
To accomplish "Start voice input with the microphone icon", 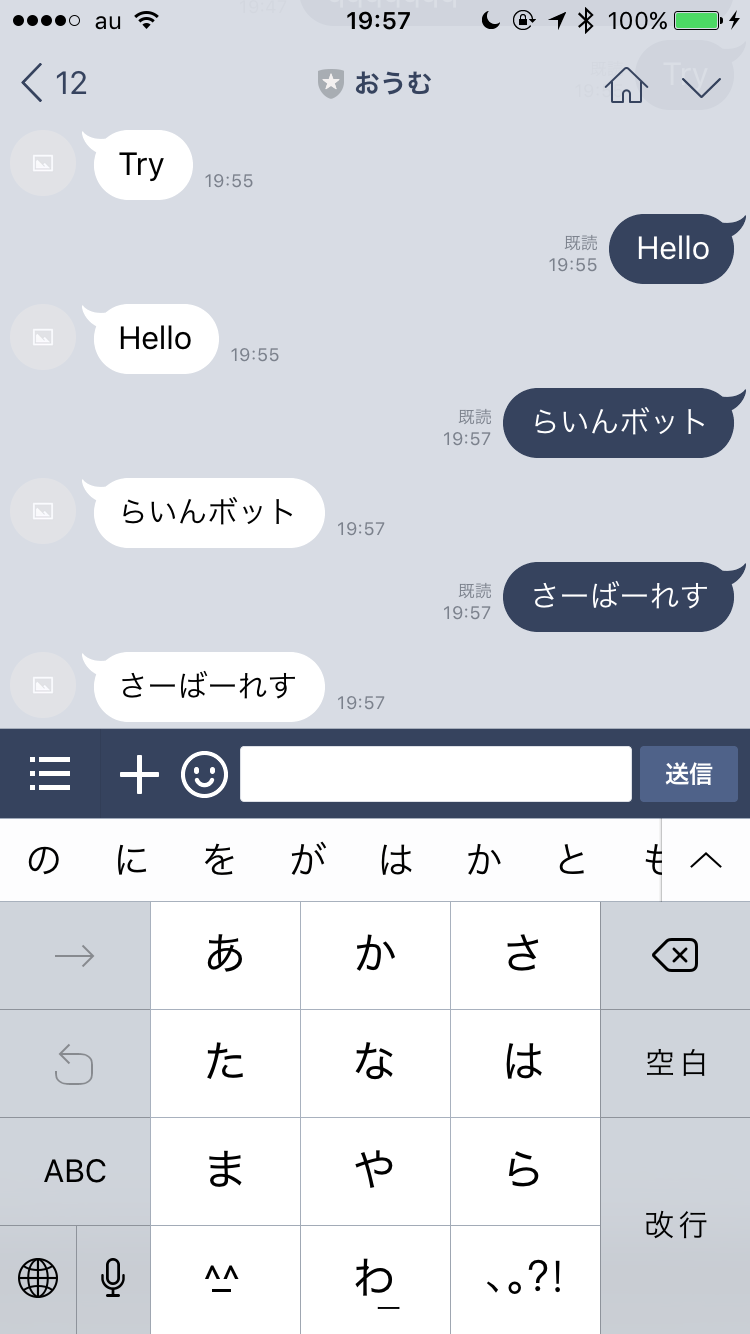I will click(x=112, y=1279).
